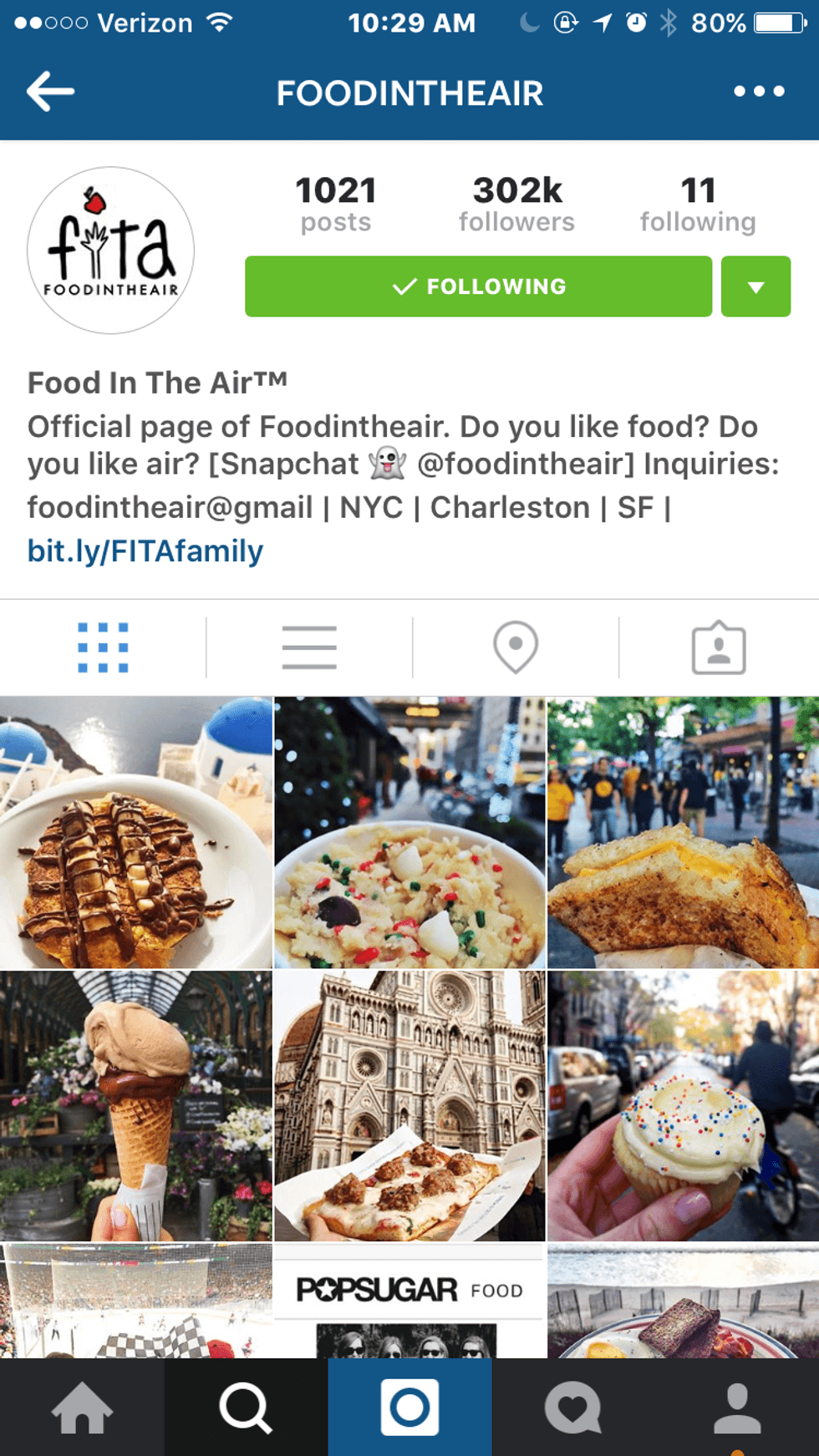The height and width of the screenshot is (1456, 819).
Task: Expand the suggested accounts dropdown arrow
Action: tap(755, 287)
